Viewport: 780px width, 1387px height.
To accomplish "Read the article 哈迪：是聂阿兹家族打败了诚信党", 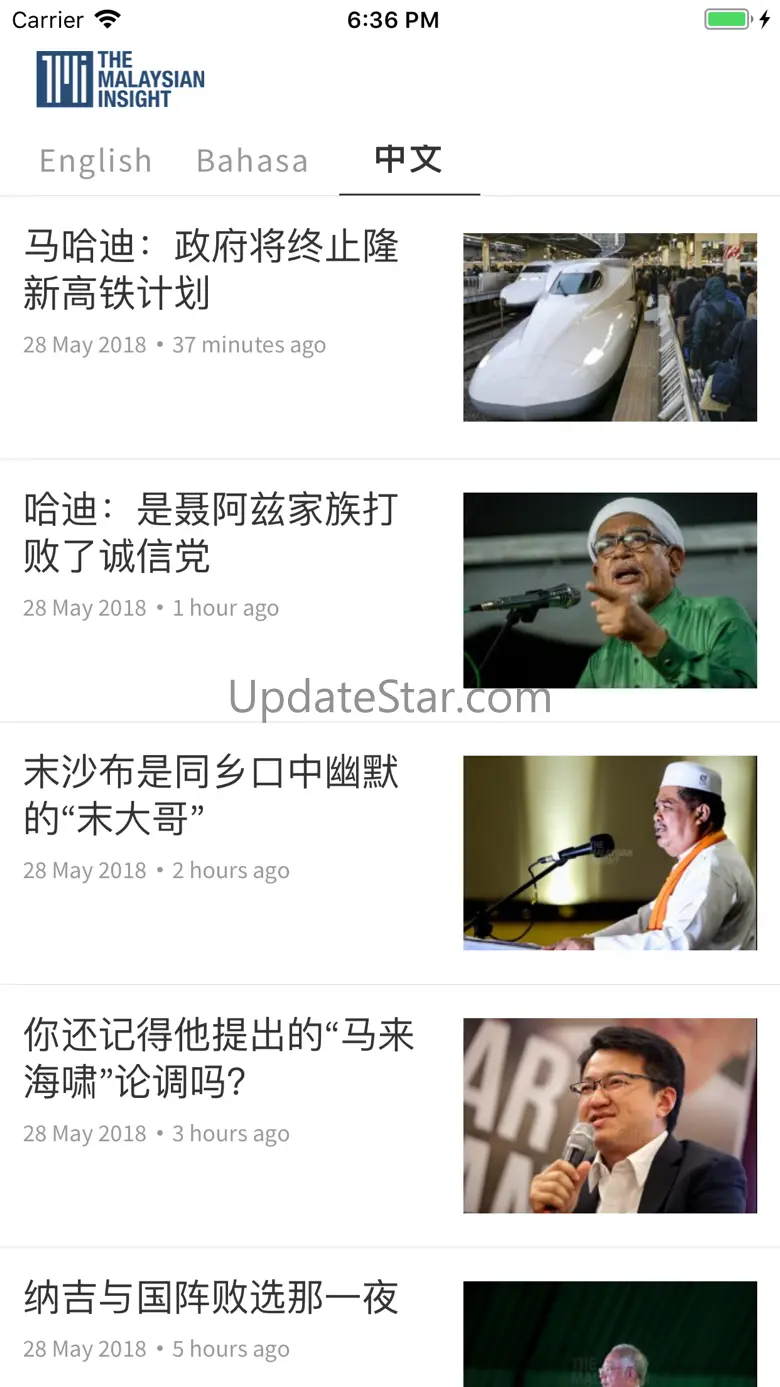I will [x=212, y=533].
